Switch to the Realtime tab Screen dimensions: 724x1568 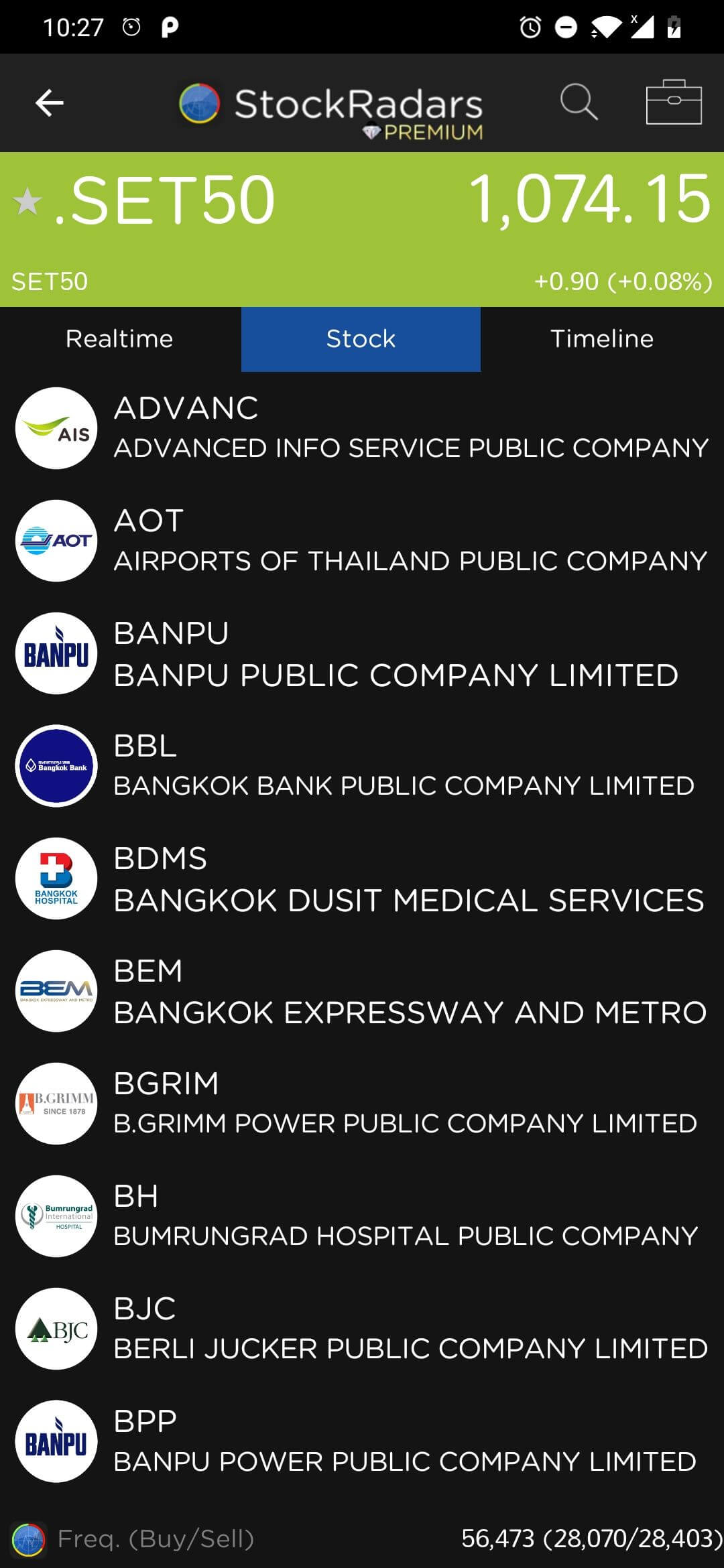tap(119, 339)
